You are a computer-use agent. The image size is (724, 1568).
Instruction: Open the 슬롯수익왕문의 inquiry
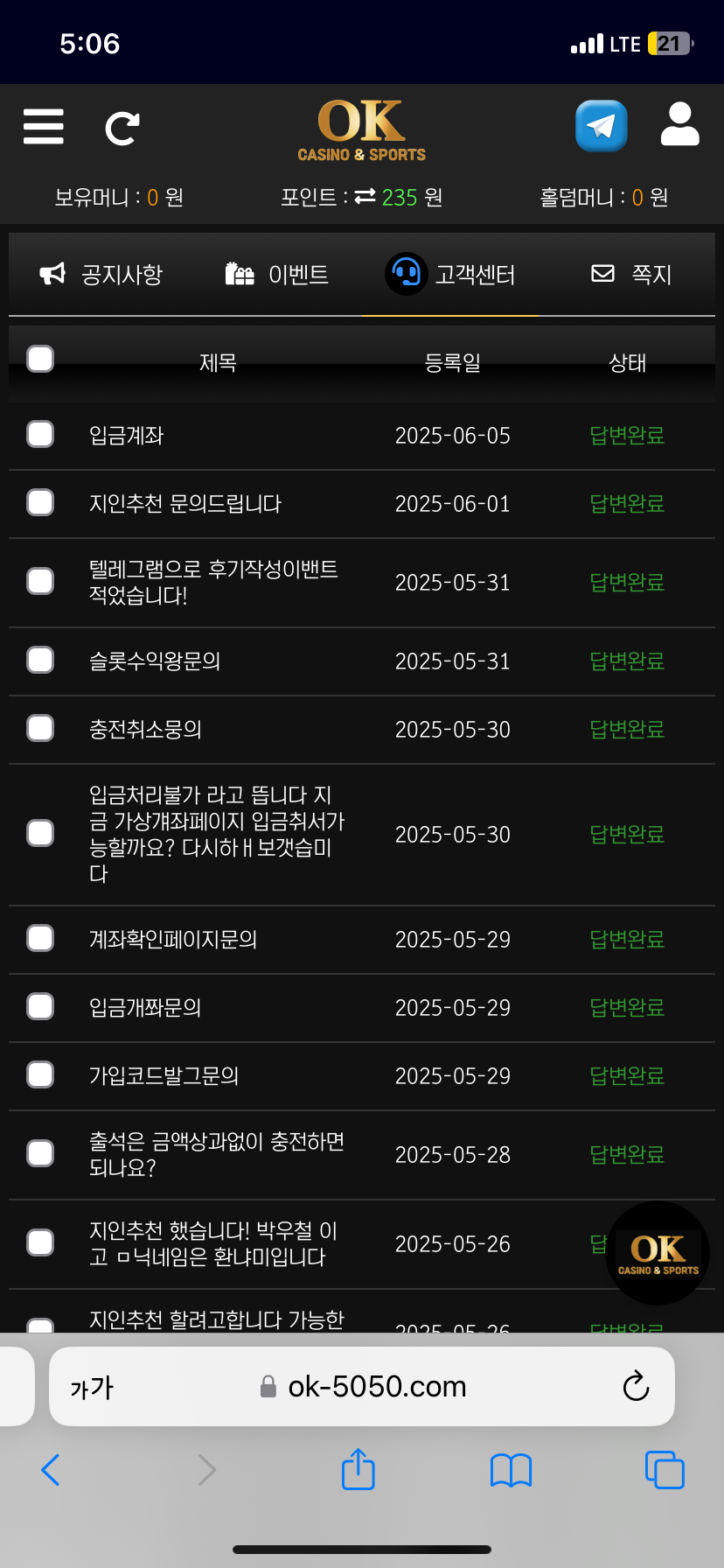155,661
